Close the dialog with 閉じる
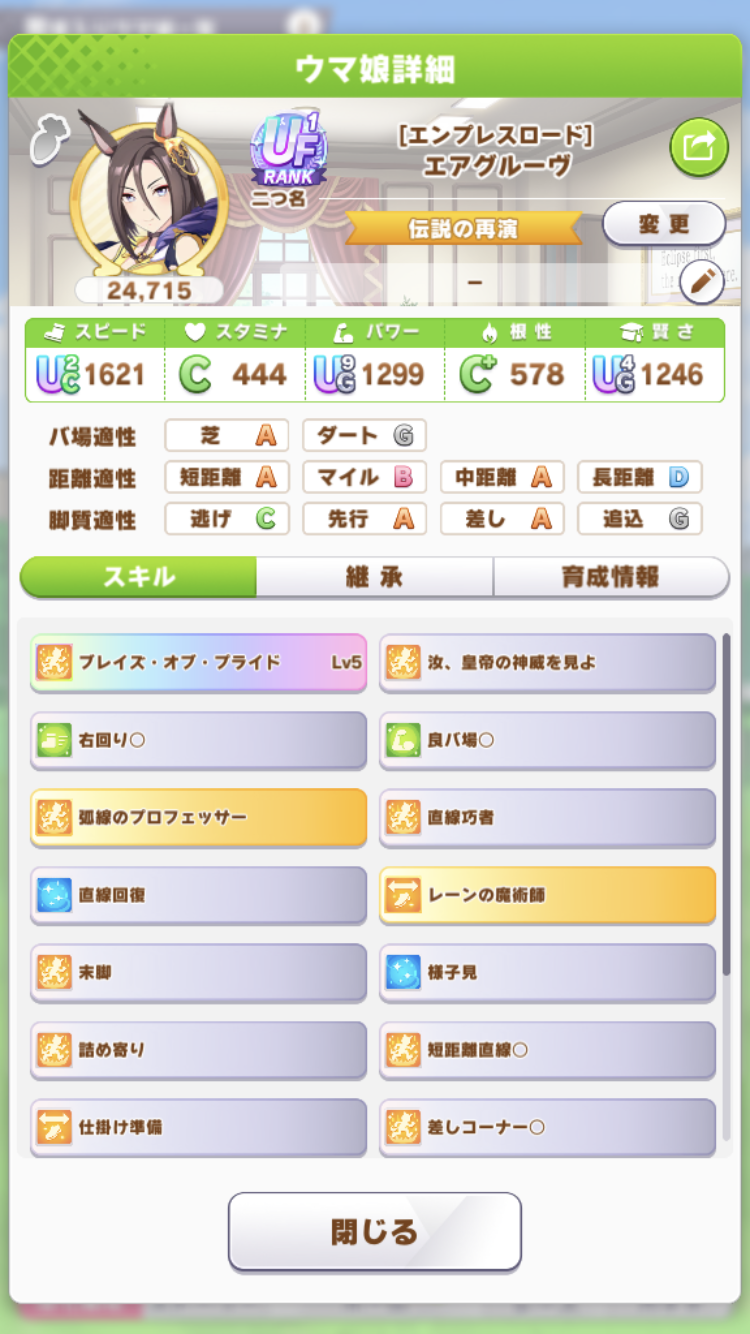This screenshot has height=1334, width=750. point(375,1231)
